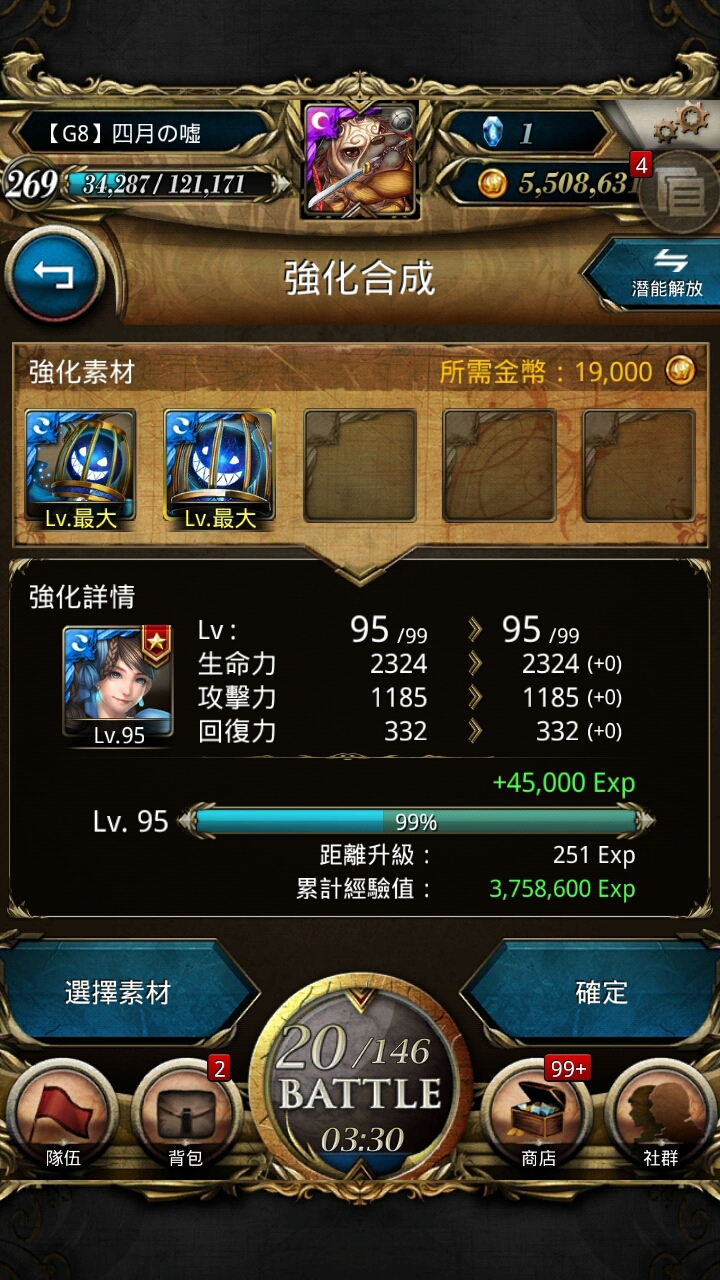This screenshot has width=720, height=1280.
Task: Tap the highlighted second Lv.最大 material card
Action: [x=219, y=466]
